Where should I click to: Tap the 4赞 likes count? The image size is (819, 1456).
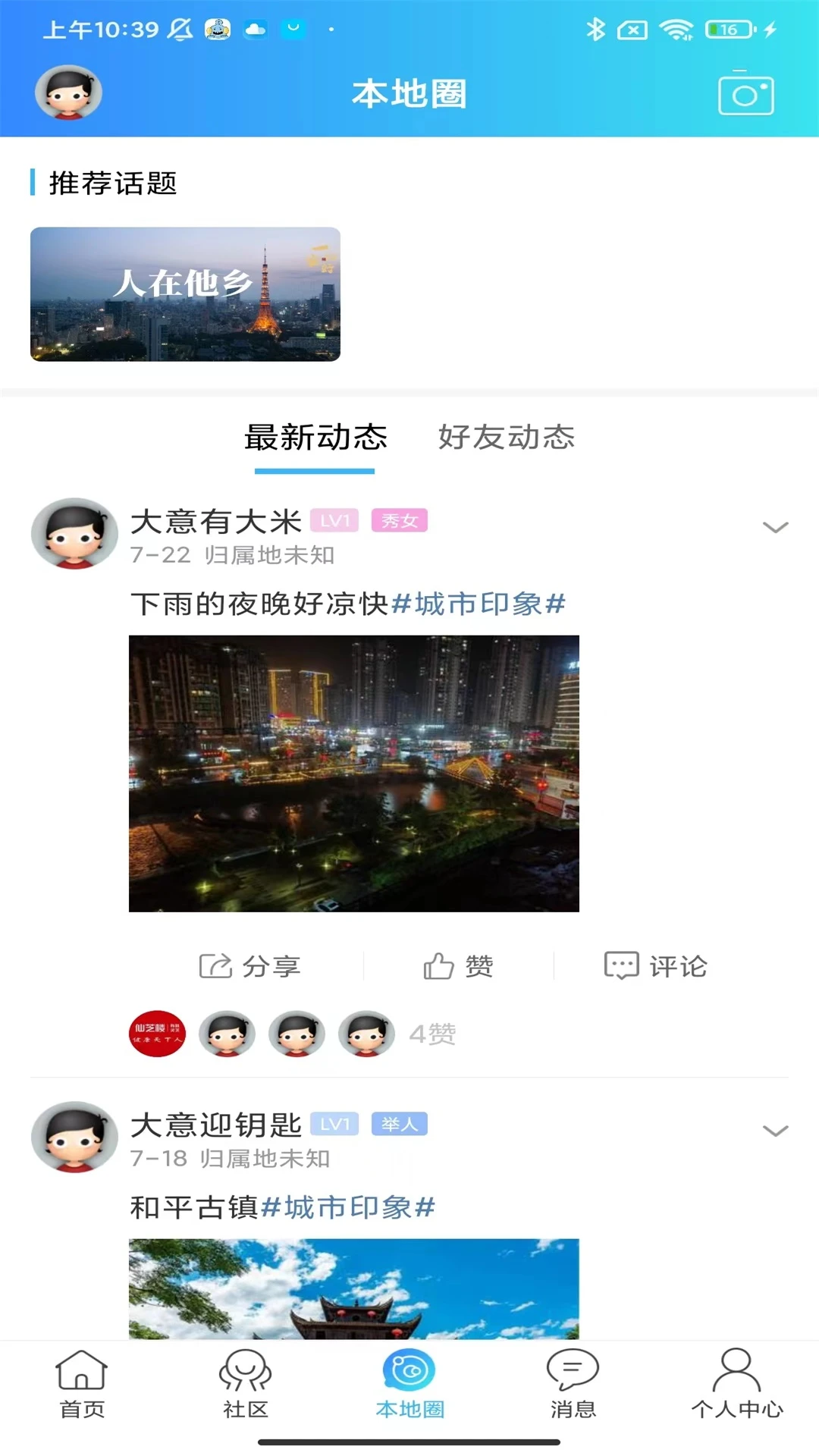(432, 1034)
